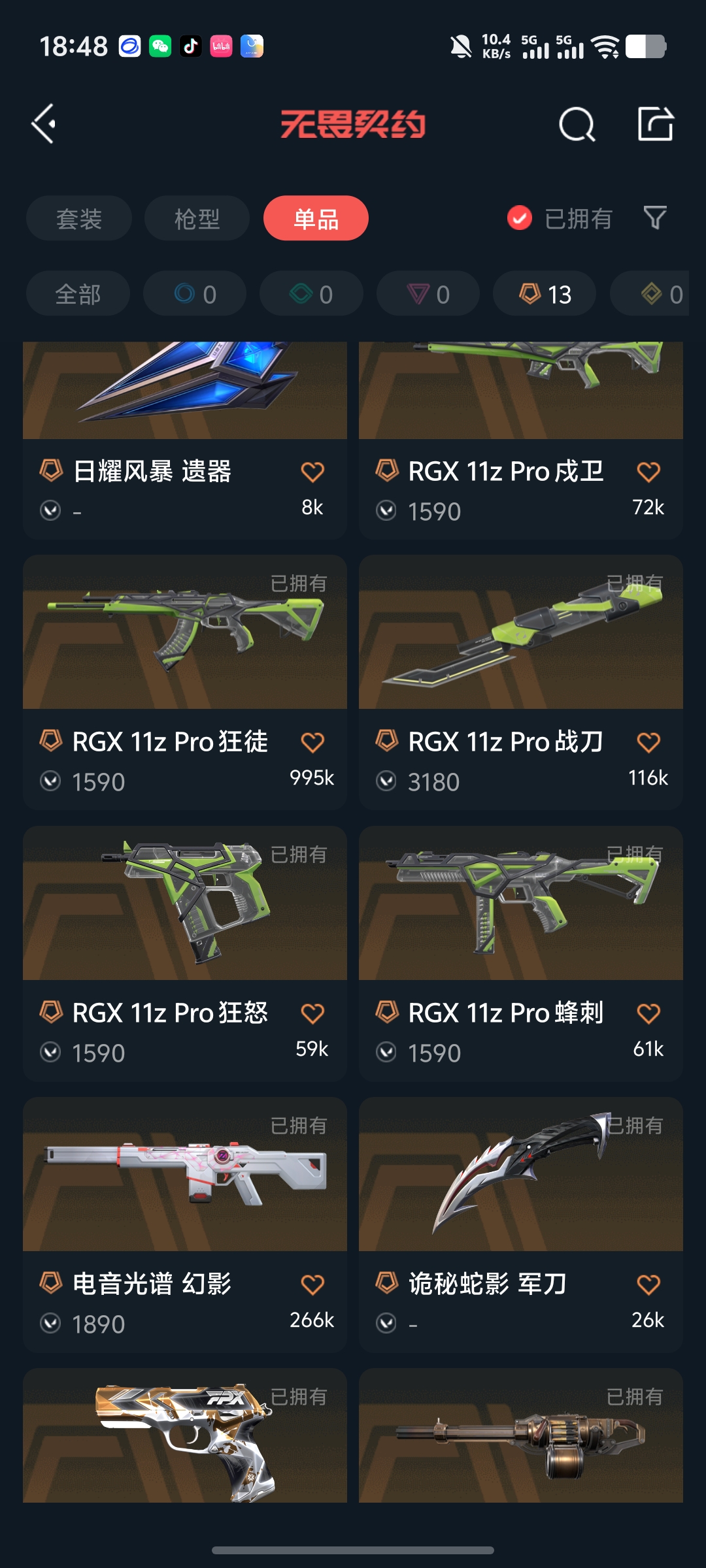Viewport: 706px width, 1568px height.
Task: Like 电音光谱 幻影 with the heart icon
Action: pyautogui.click(x=312, y=1284)
